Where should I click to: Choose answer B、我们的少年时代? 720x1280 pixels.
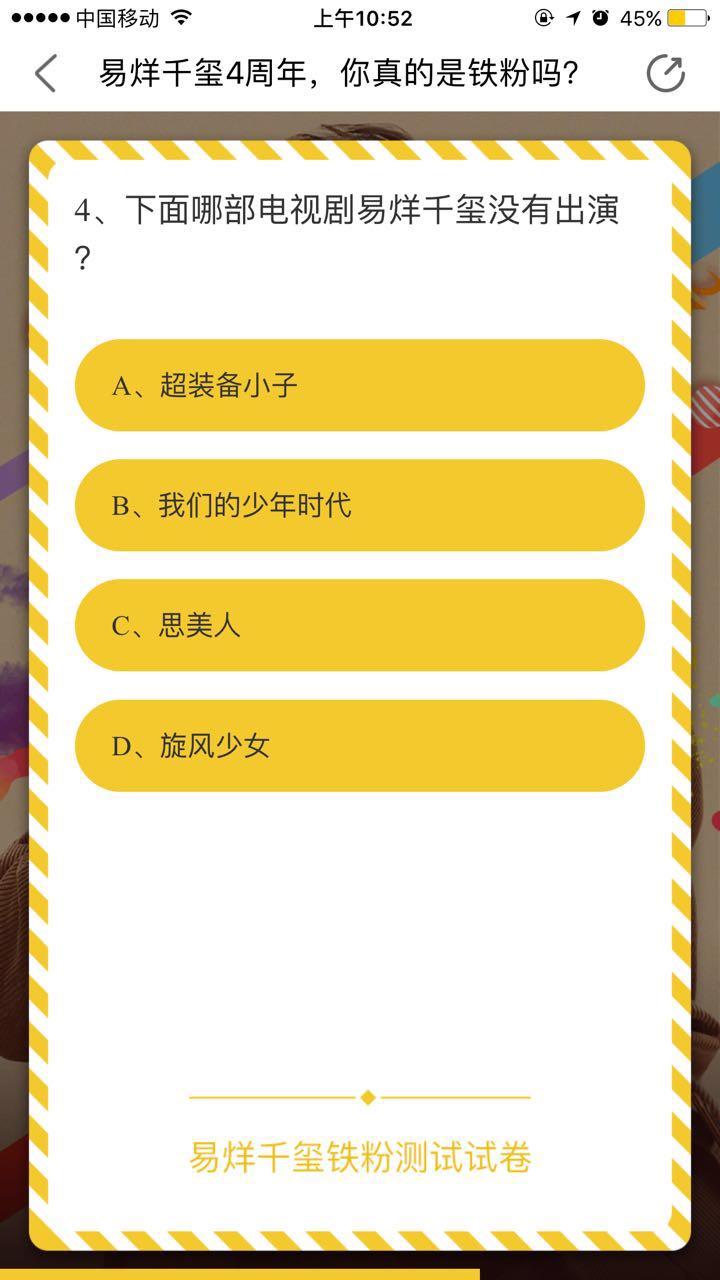(x=360, y=505)
